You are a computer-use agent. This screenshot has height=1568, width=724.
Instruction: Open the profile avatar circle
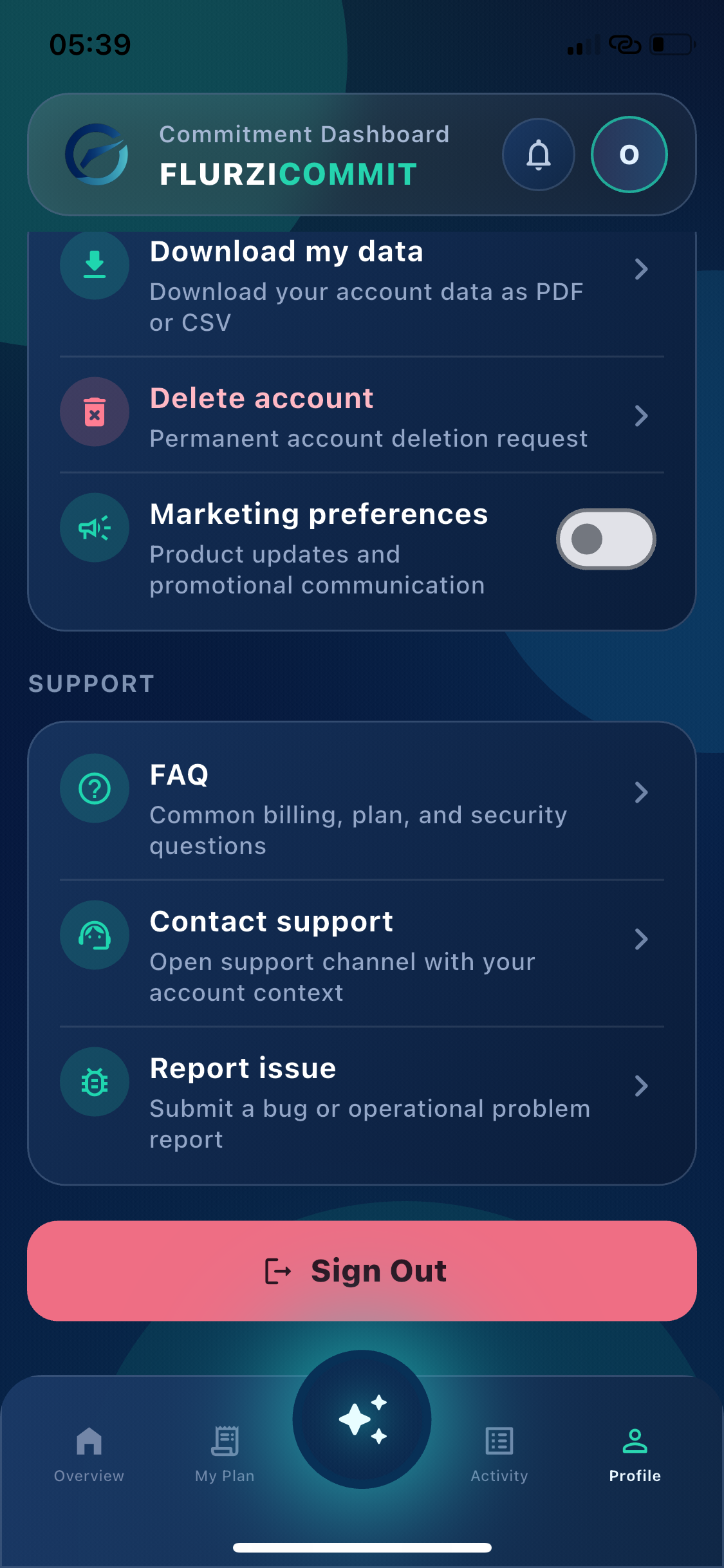(629, 154)
